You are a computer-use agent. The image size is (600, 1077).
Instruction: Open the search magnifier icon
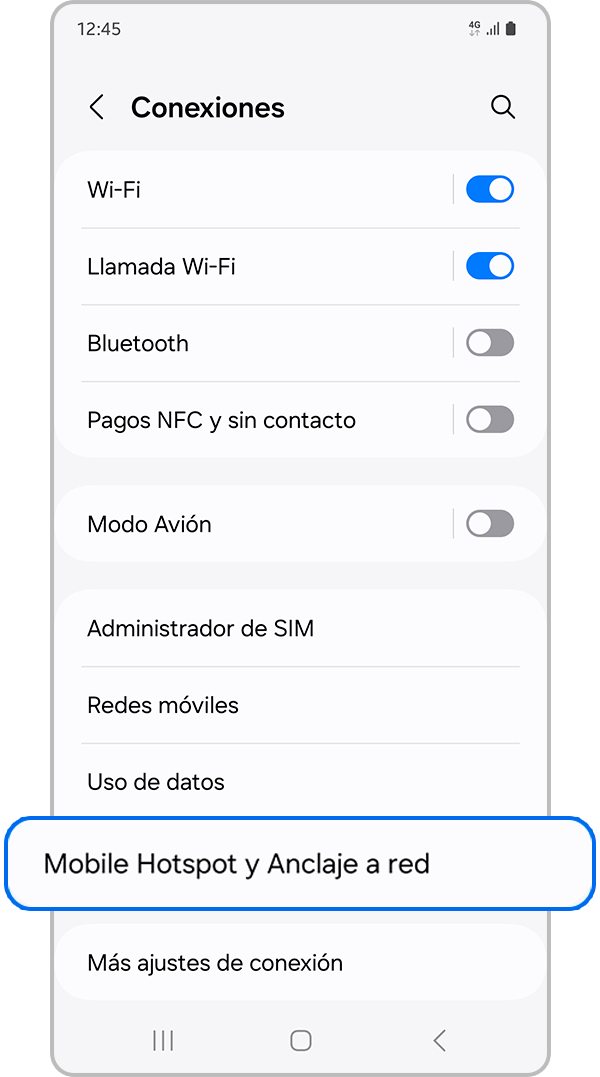pos(503,107)
